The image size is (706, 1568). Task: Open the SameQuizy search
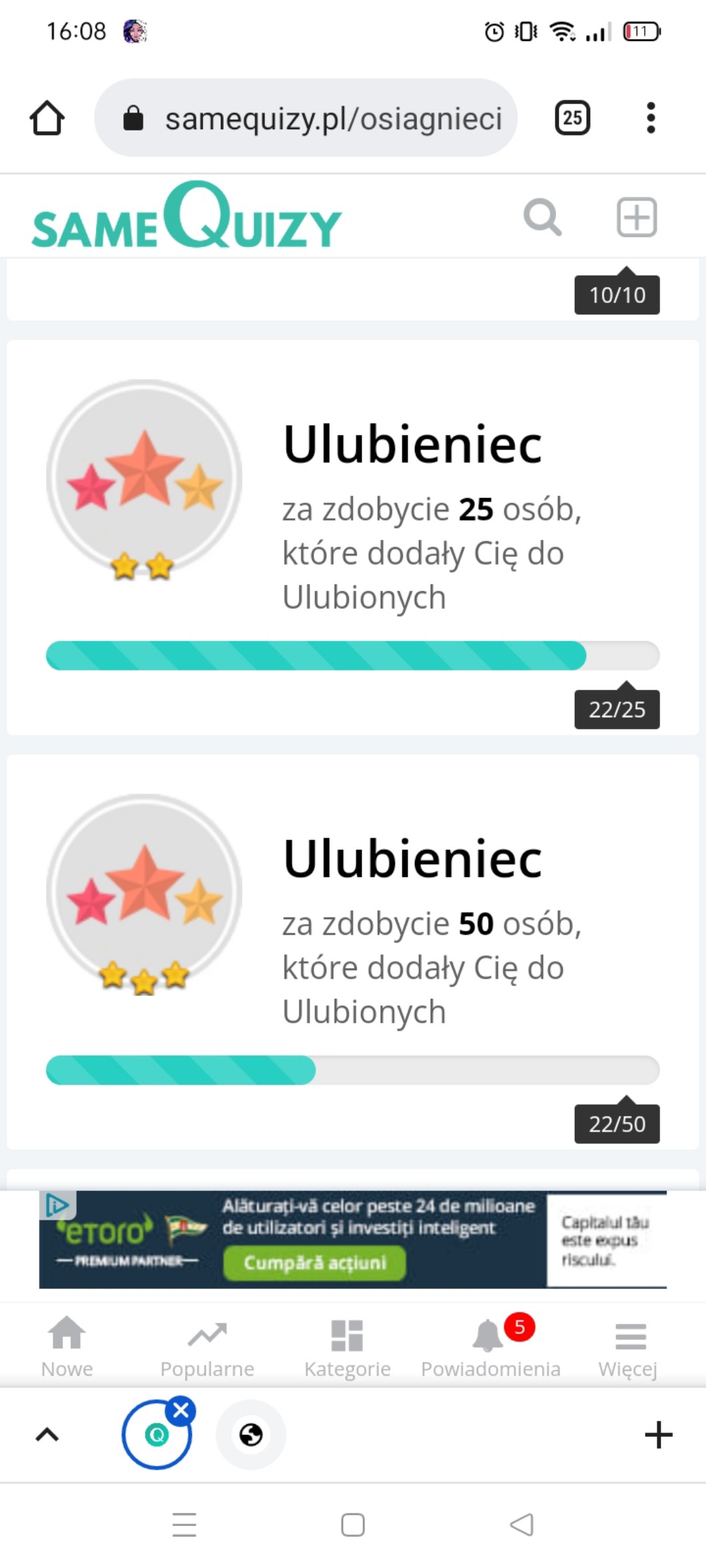pos(542,217)
